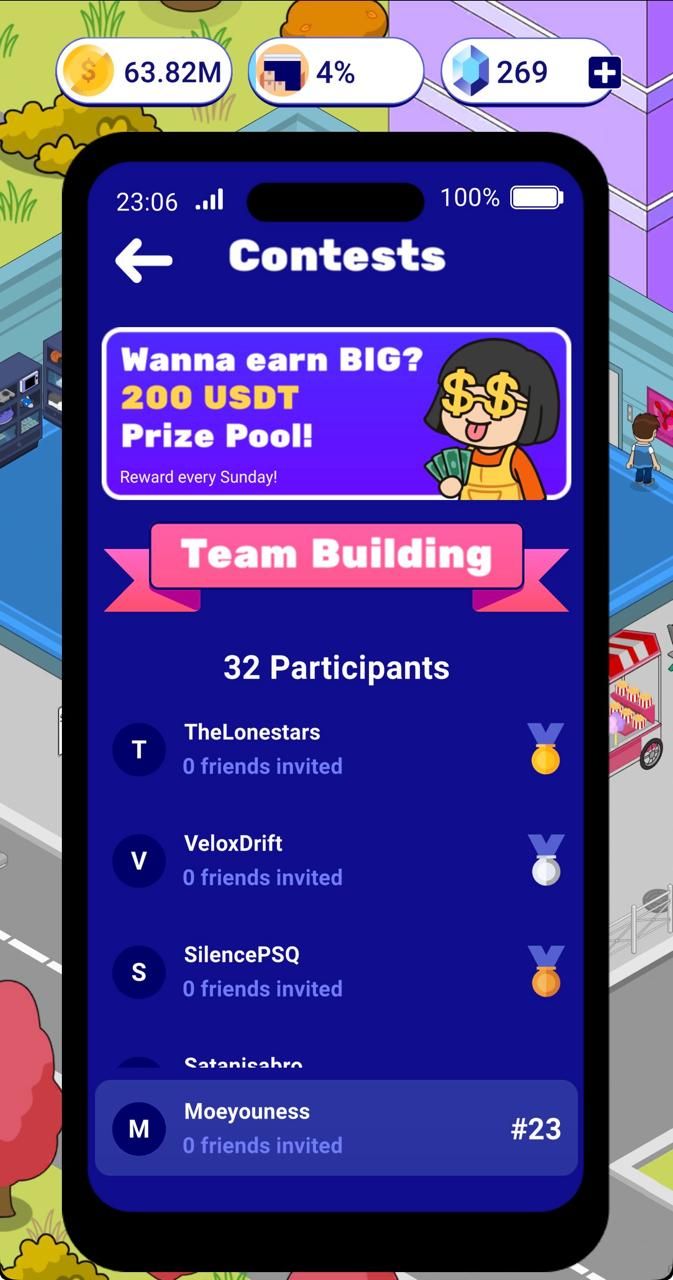View SilencePSQ's participant row
Screen dimensions: 673x1280
coord(336,971)
